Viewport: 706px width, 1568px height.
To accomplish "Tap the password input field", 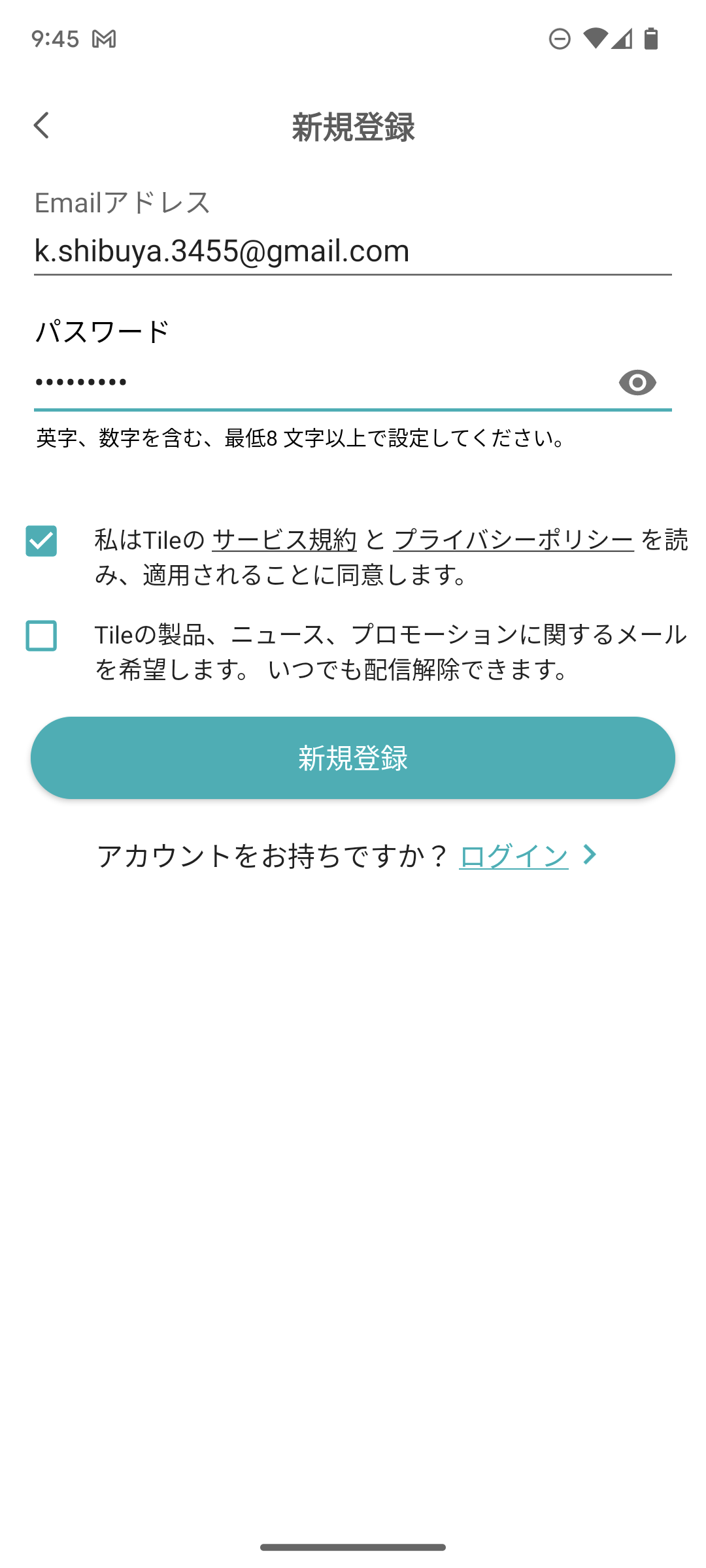I will coord(320,382).
